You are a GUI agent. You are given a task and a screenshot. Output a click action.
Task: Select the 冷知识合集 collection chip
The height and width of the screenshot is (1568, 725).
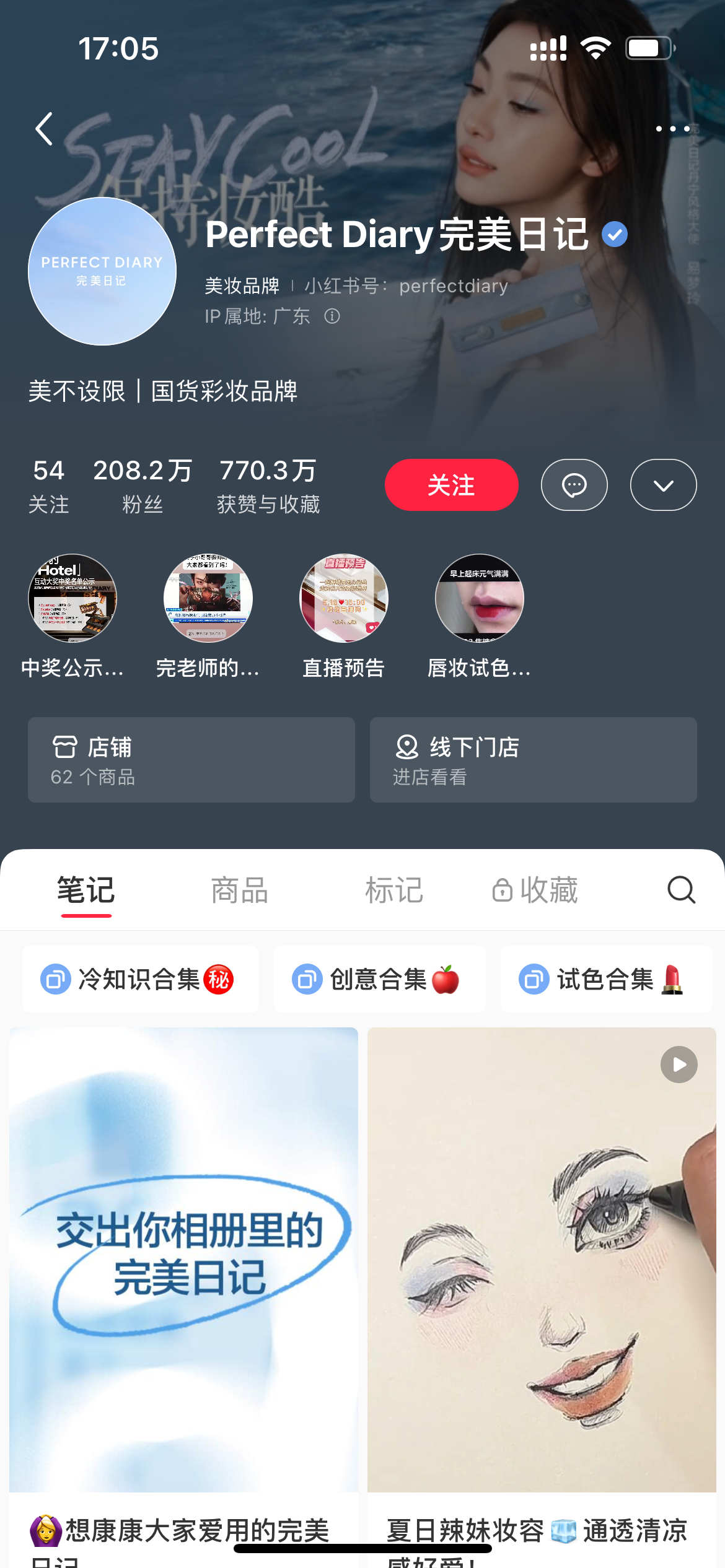point(141,979)
